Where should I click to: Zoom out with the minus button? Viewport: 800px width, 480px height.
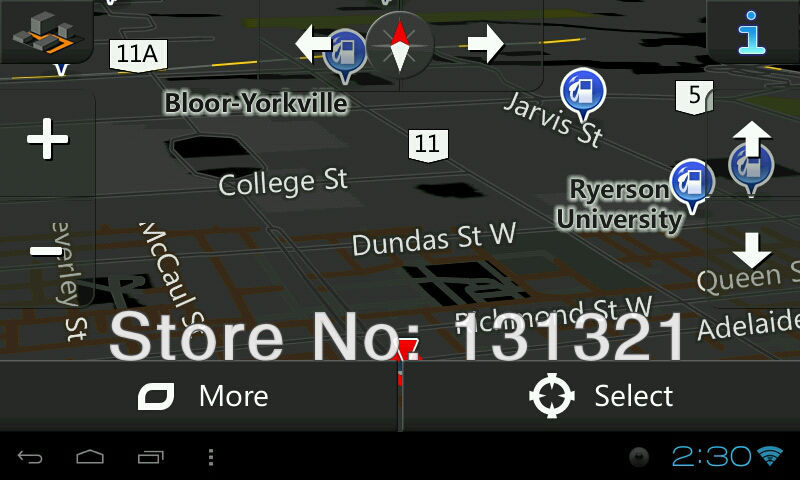click(x=47, y=251)
